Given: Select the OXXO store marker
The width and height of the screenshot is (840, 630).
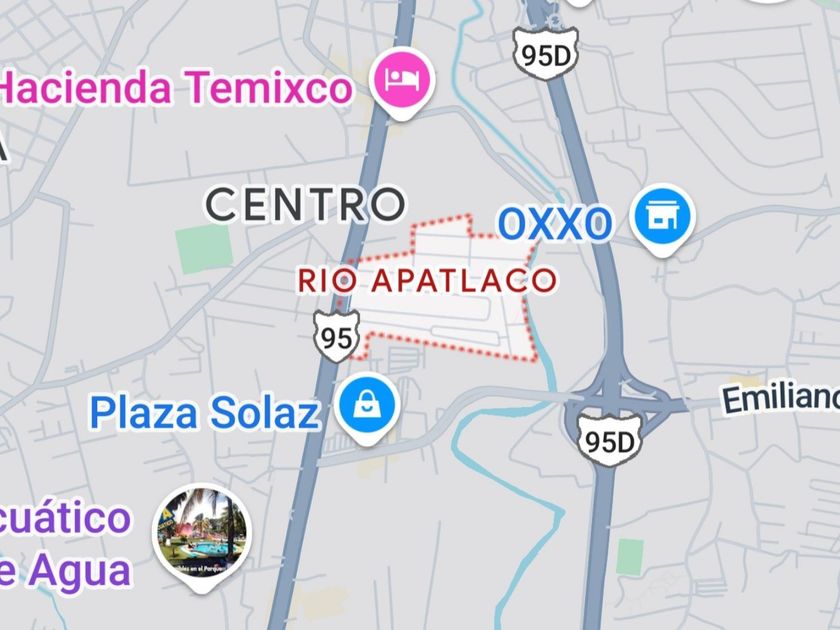Looking at the screenshot, I should (664, 217).
